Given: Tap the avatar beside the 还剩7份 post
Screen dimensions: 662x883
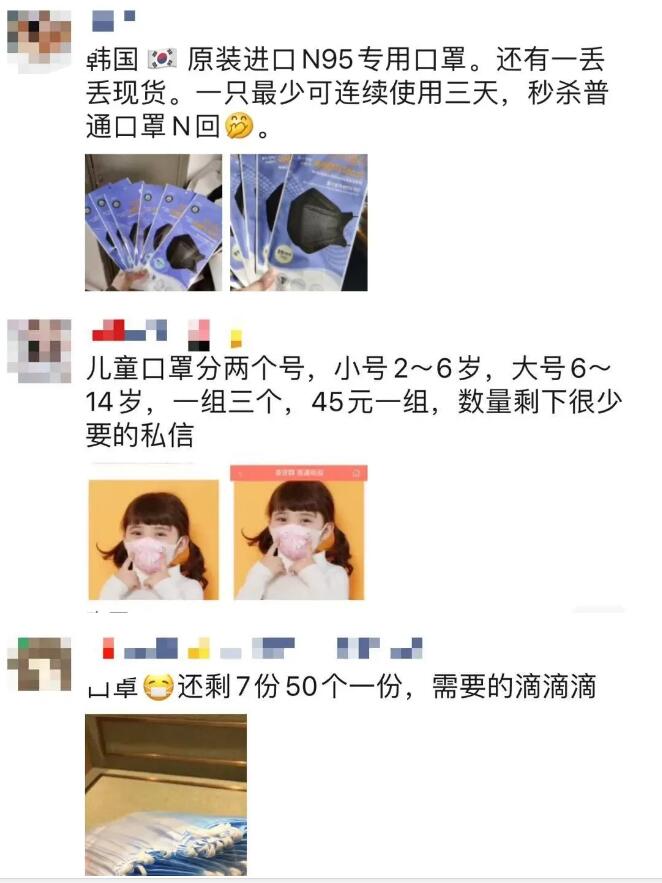Looking at the screenshot, I should pyautogui.click(x=39, y=663).
